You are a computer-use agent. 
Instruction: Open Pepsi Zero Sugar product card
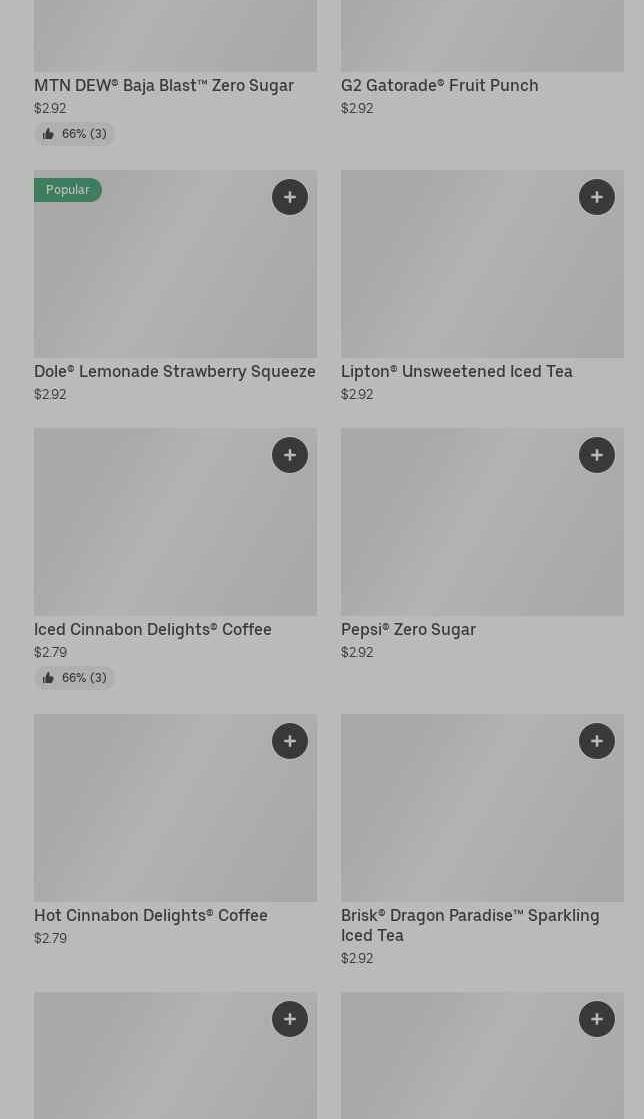point(408,630)
